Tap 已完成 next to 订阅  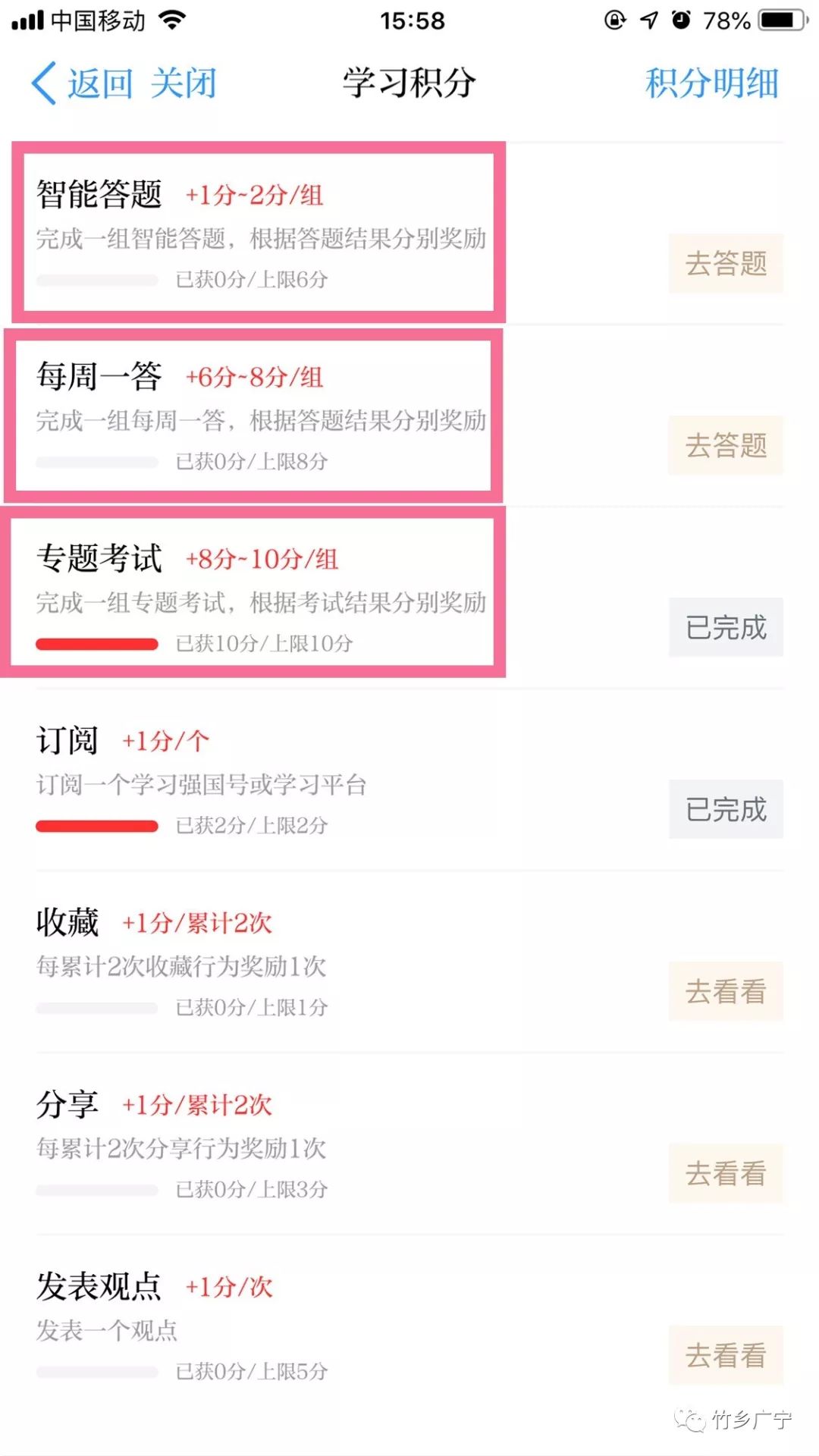click(725, 809)
